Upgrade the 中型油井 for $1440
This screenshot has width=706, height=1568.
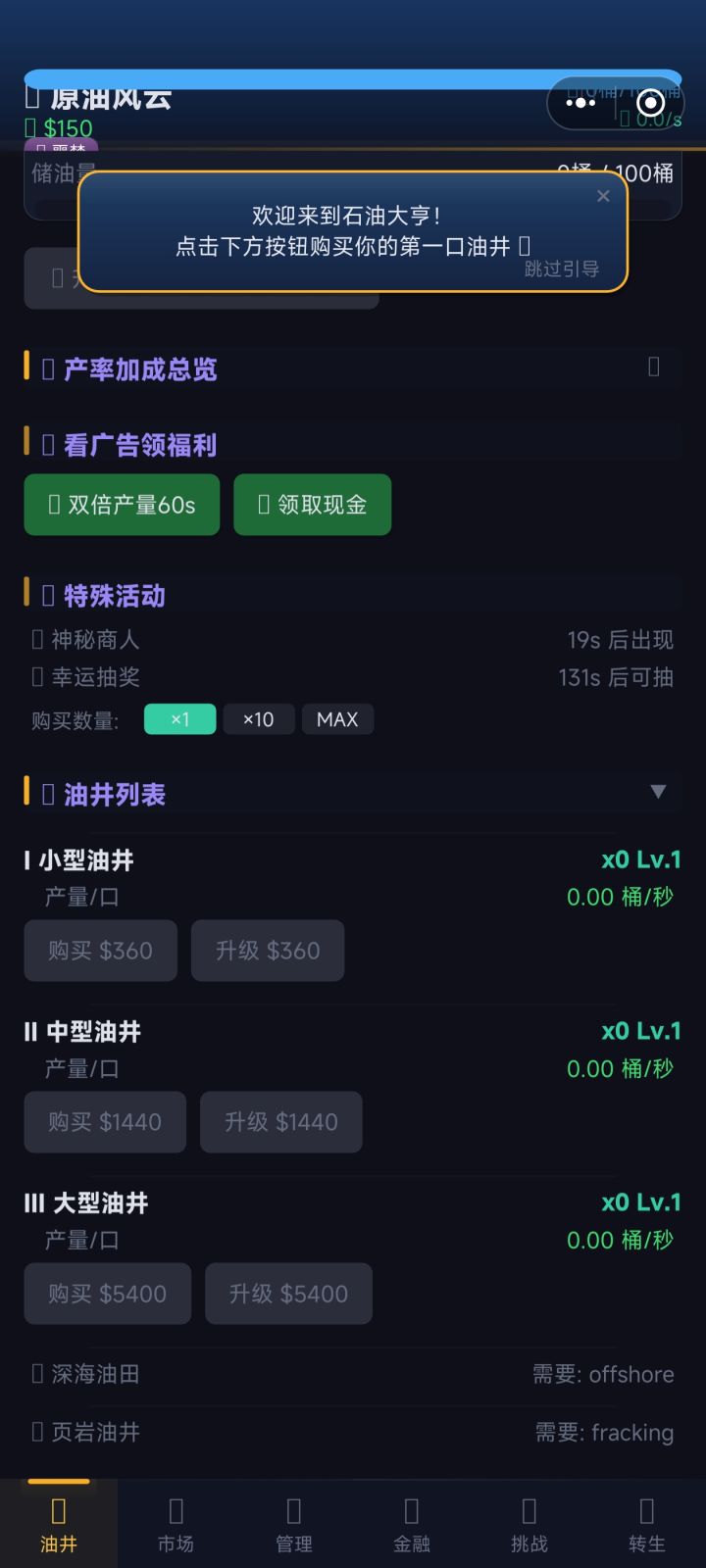point(281,1122)
